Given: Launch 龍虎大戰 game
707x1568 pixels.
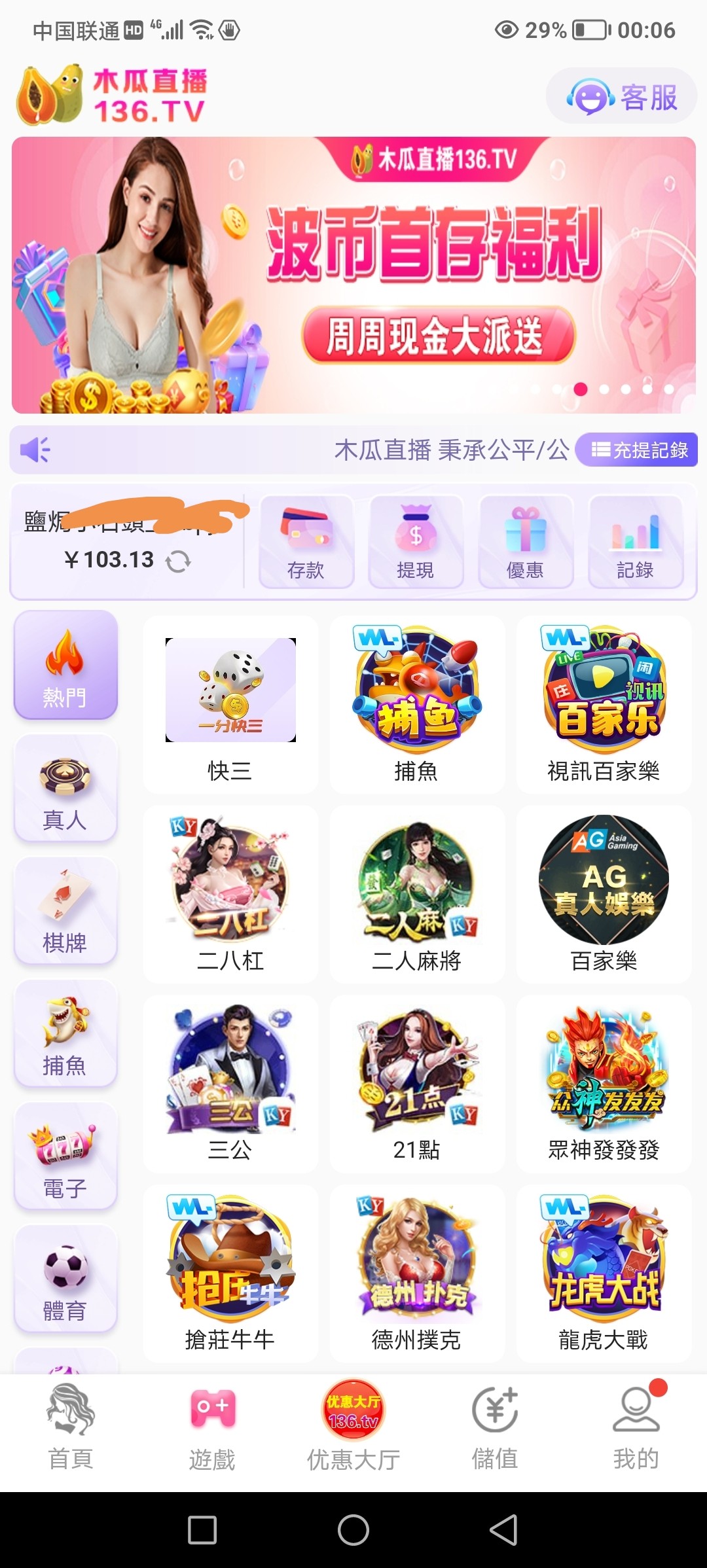Looking at the screenshot, I should [604, 1274].
